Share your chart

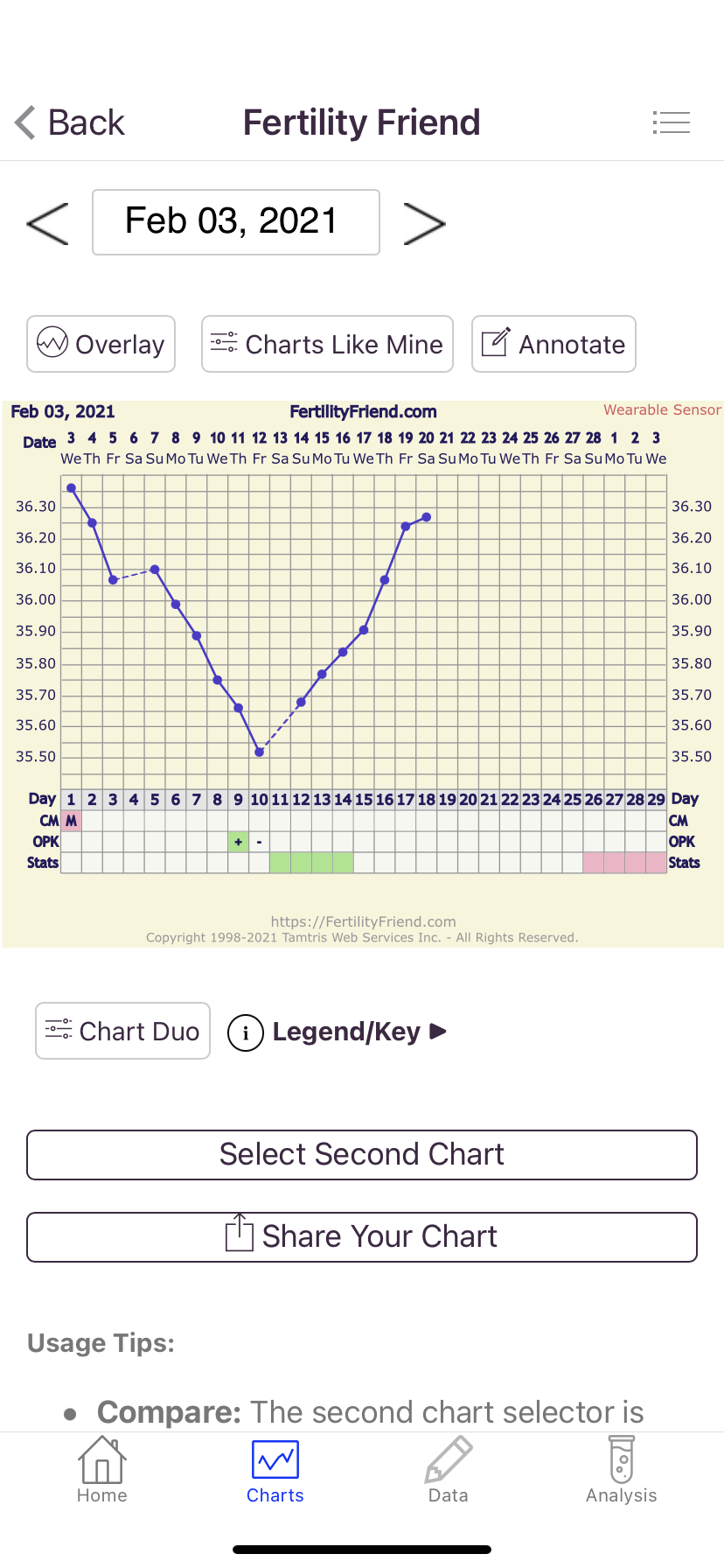point(362,1237)
